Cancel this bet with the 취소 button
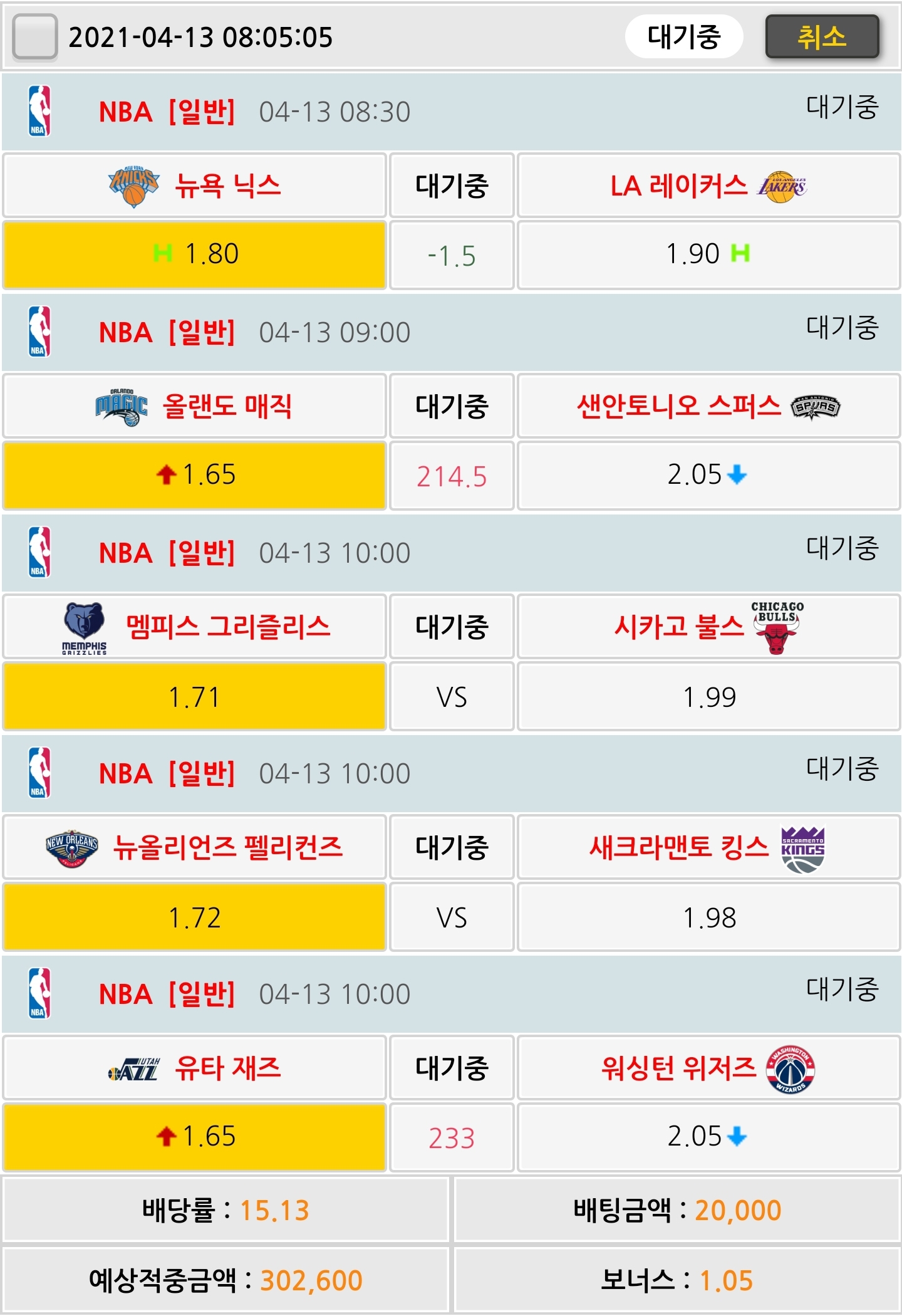Image resolution: width=902 pixels, height=1316 pixels. point(821,37)
